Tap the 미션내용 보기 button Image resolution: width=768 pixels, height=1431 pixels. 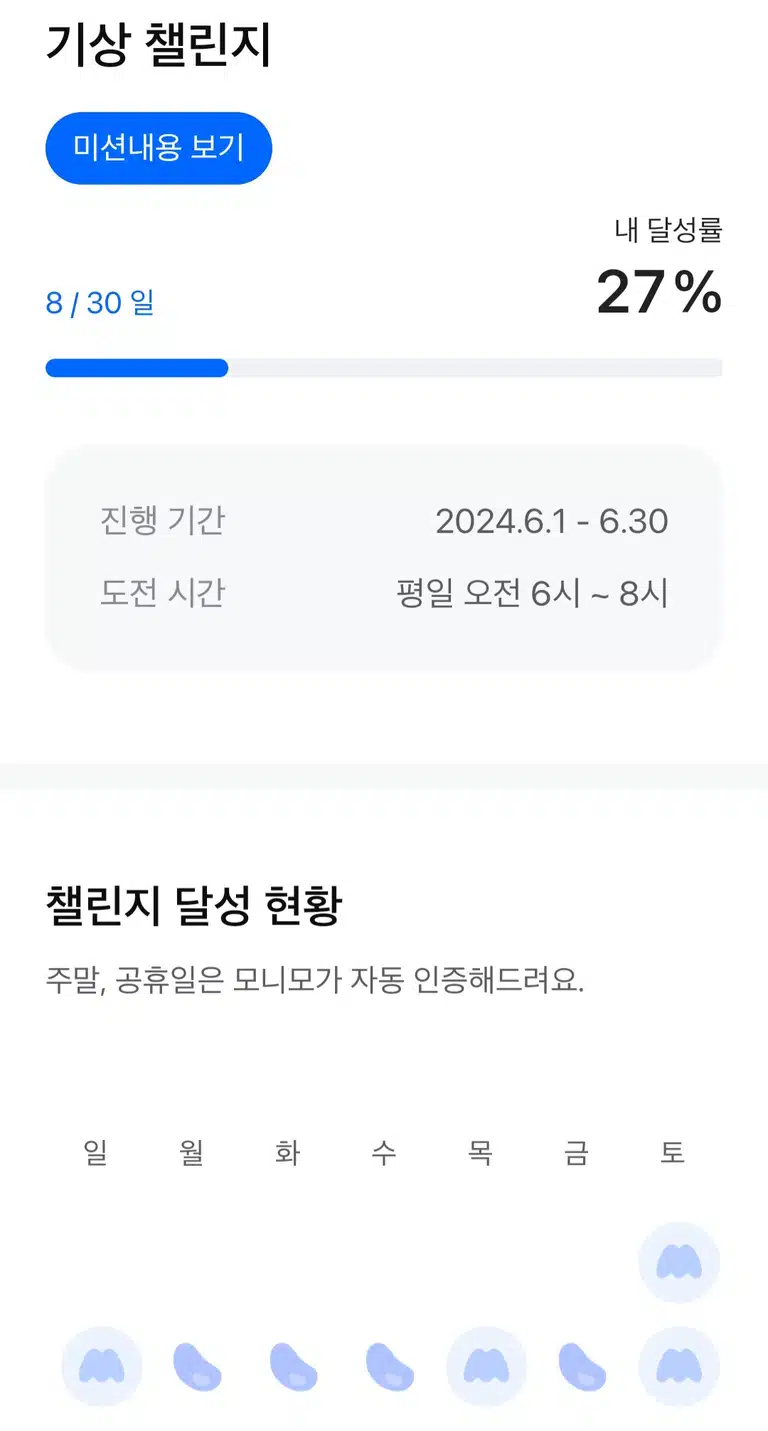point(159,148)
